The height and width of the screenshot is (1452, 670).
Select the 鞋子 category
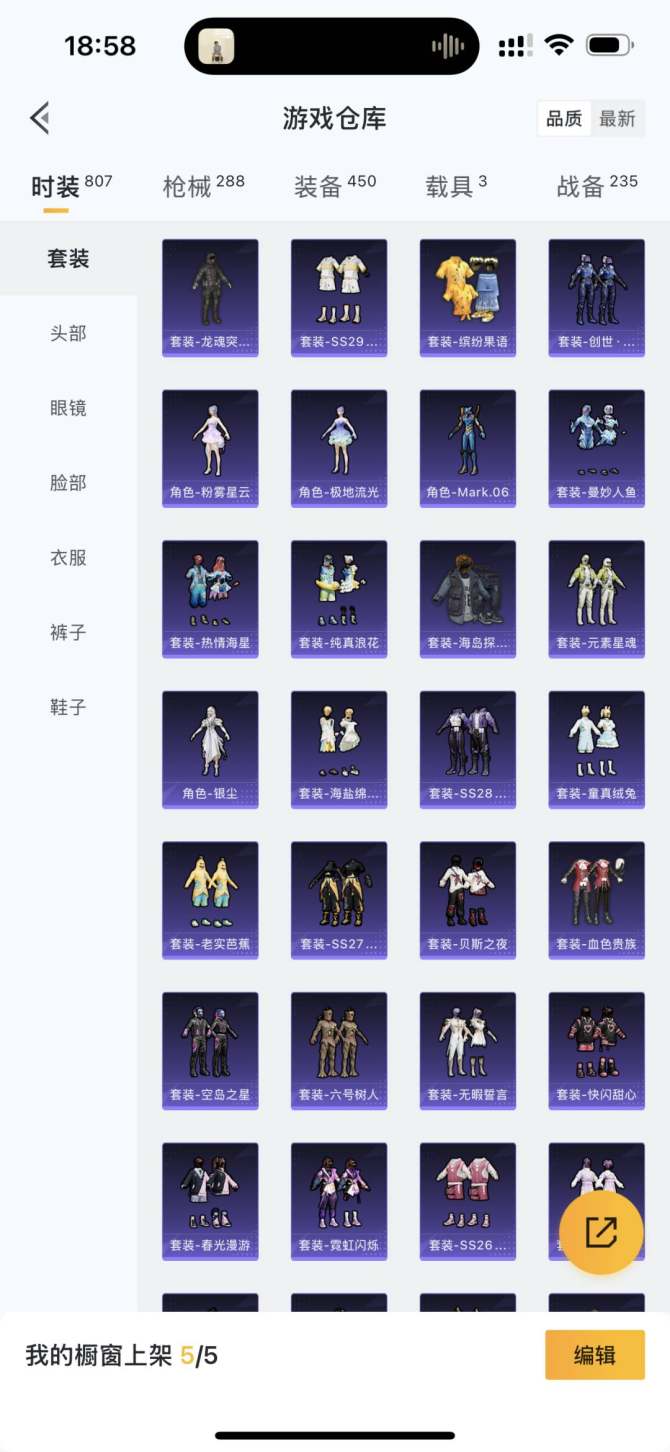(x=68, y=707)
